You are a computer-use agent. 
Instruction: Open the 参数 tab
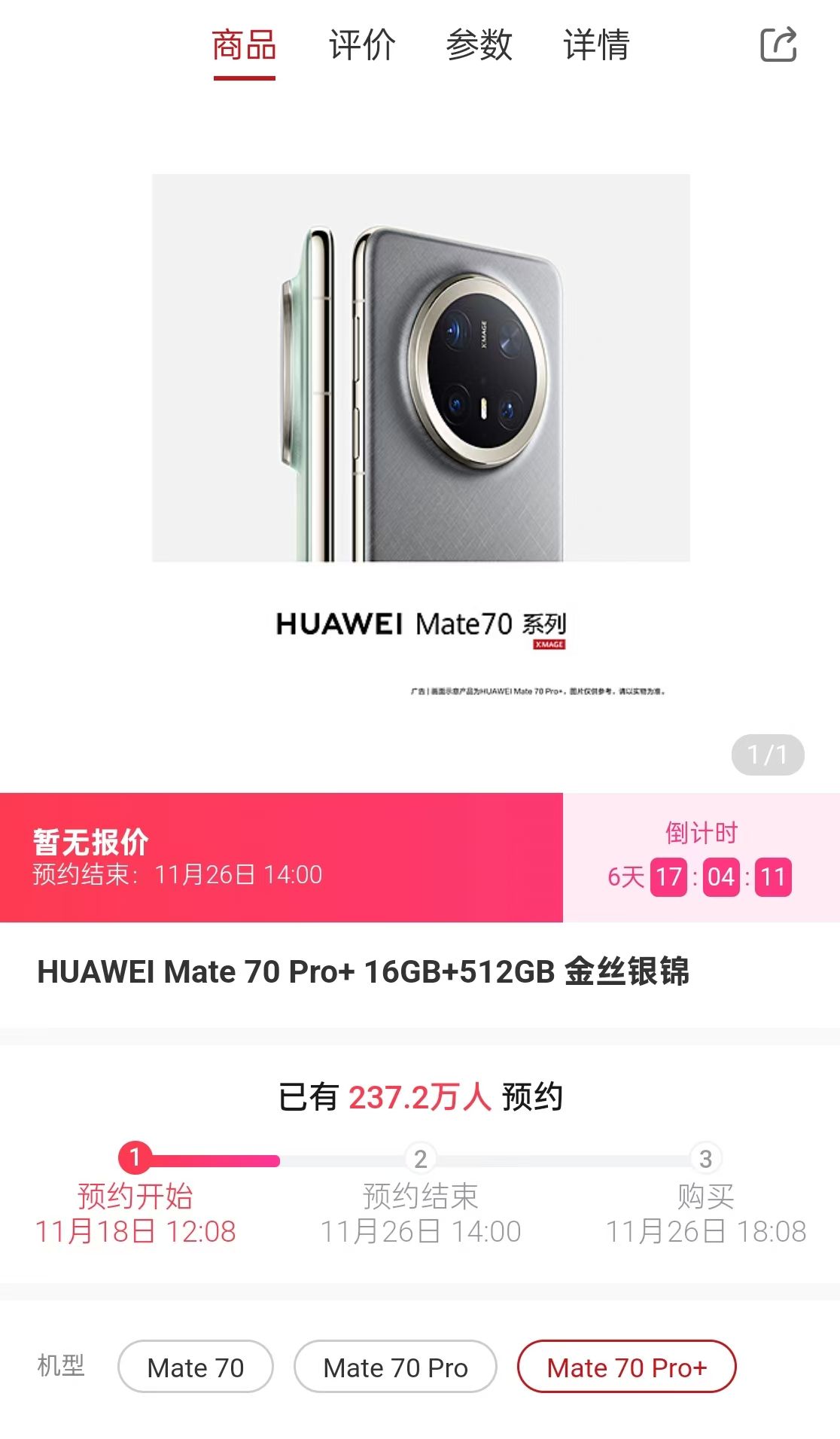point(479,45)
